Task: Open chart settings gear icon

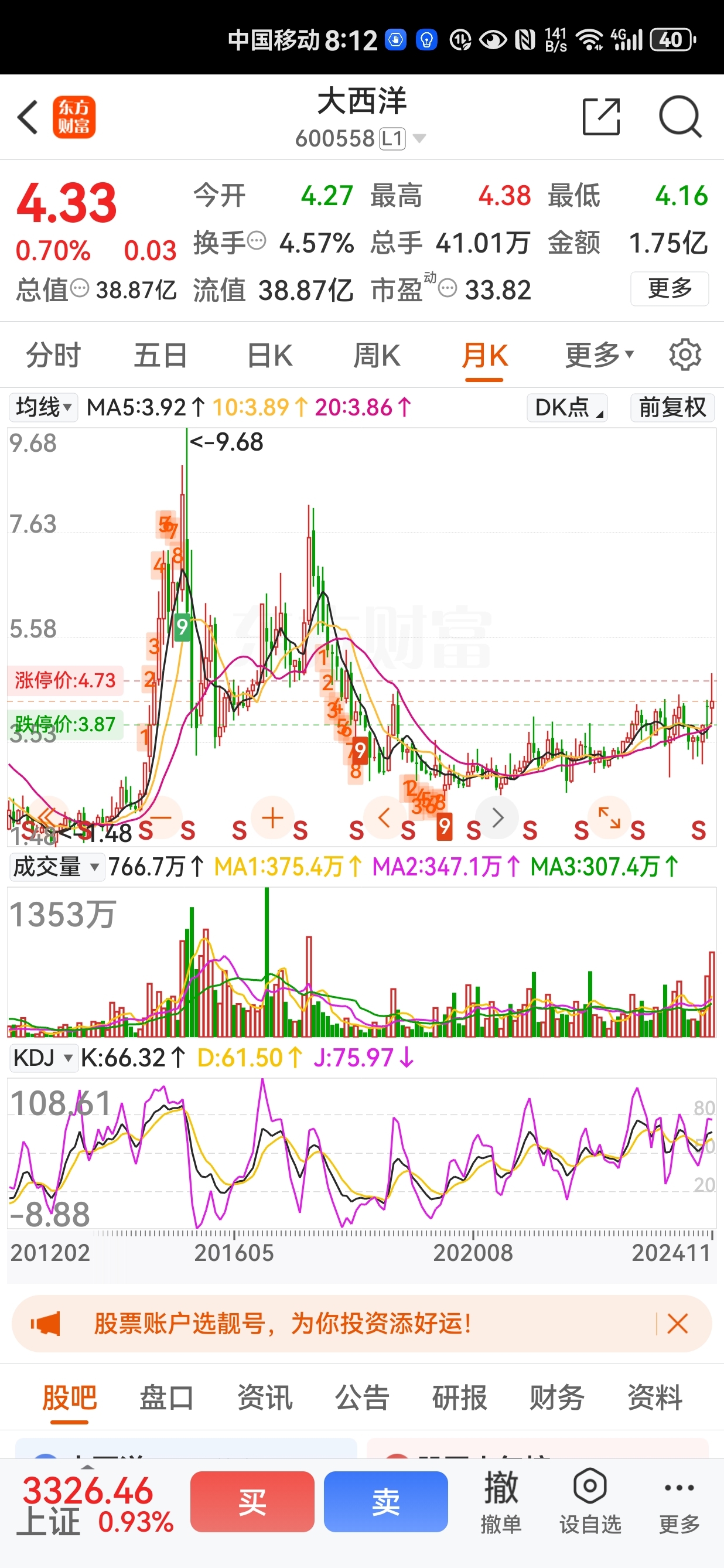Action: [685, 355]
